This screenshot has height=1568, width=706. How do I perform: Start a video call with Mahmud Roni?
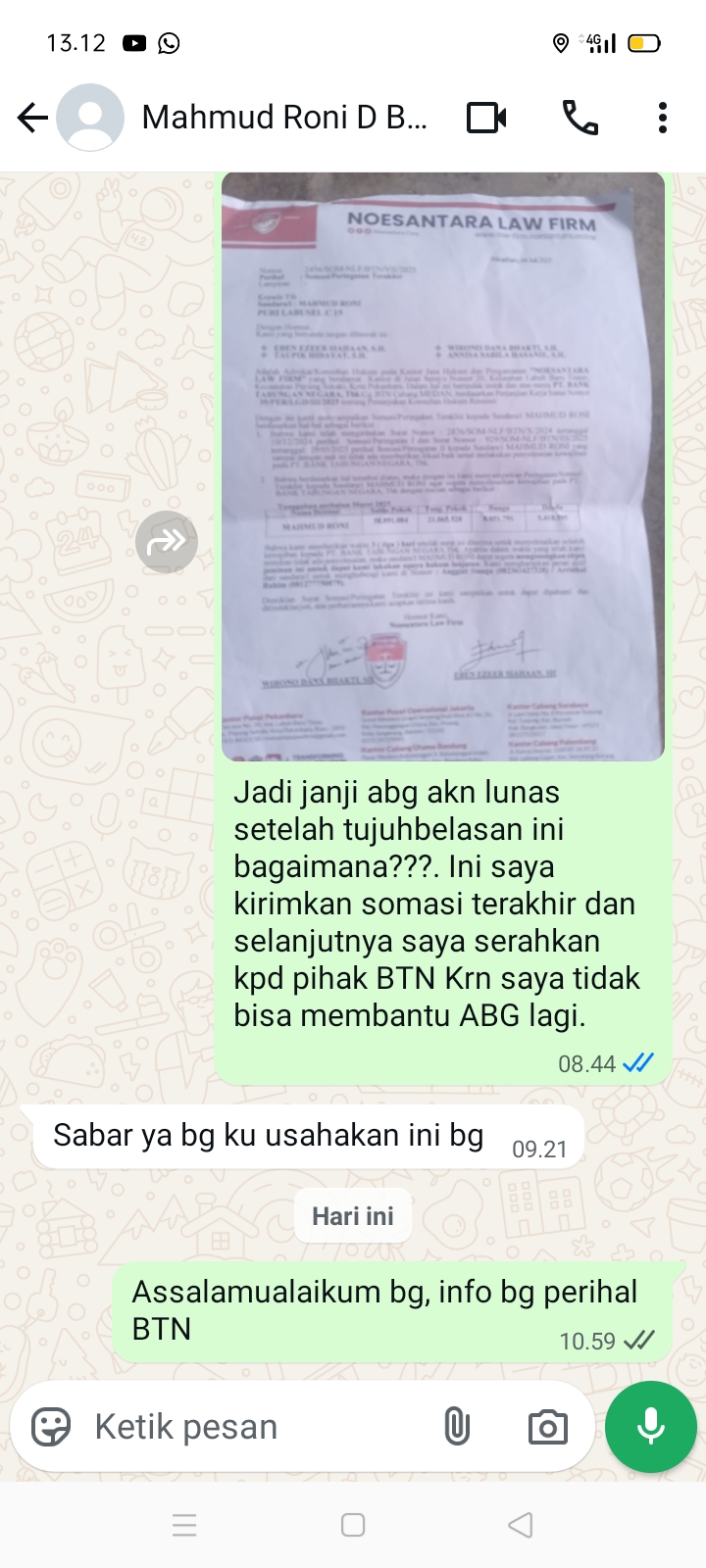click(x=486, y=118)
